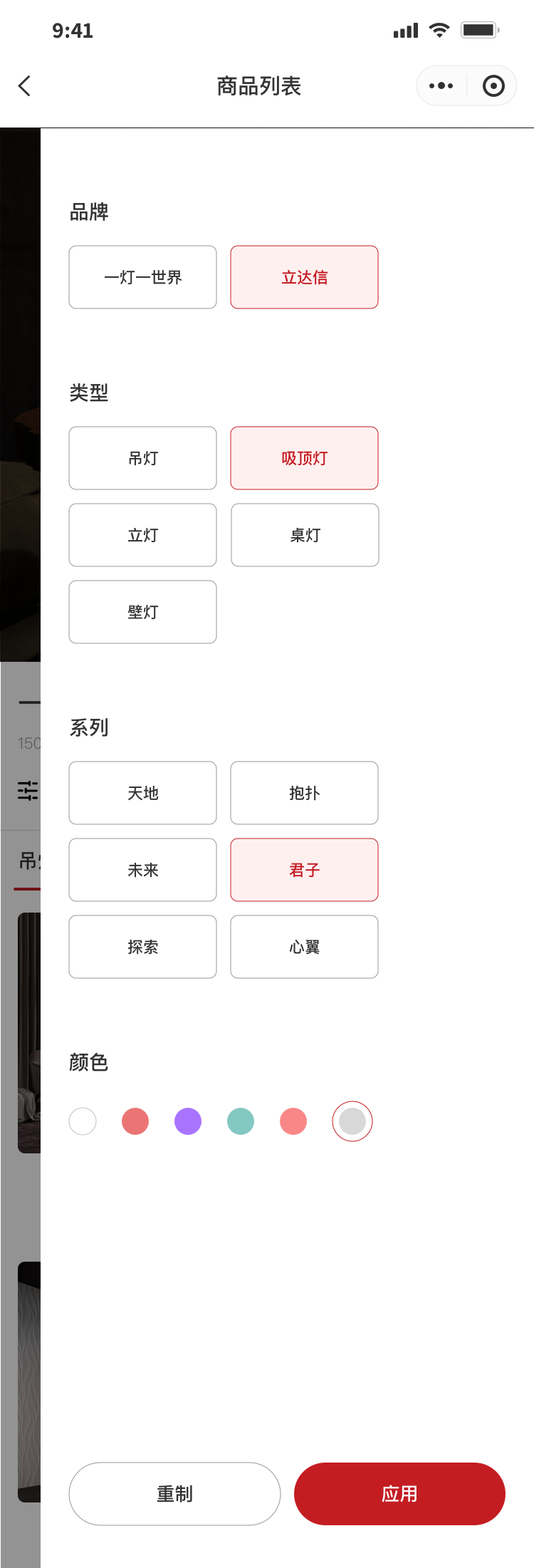Deselect the 立达信 brand chip

point(304,277)
